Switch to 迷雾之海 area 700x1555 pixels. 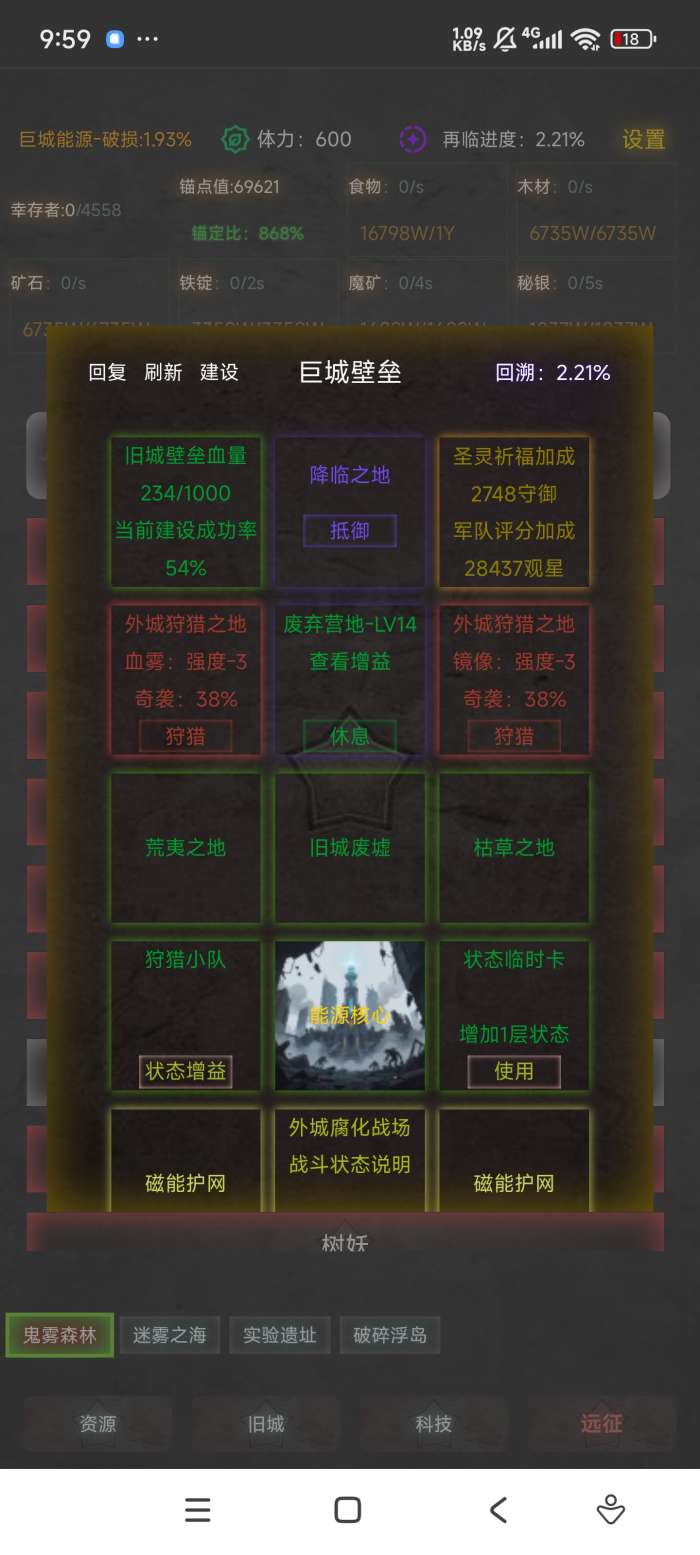click(x=169, y=1335)
